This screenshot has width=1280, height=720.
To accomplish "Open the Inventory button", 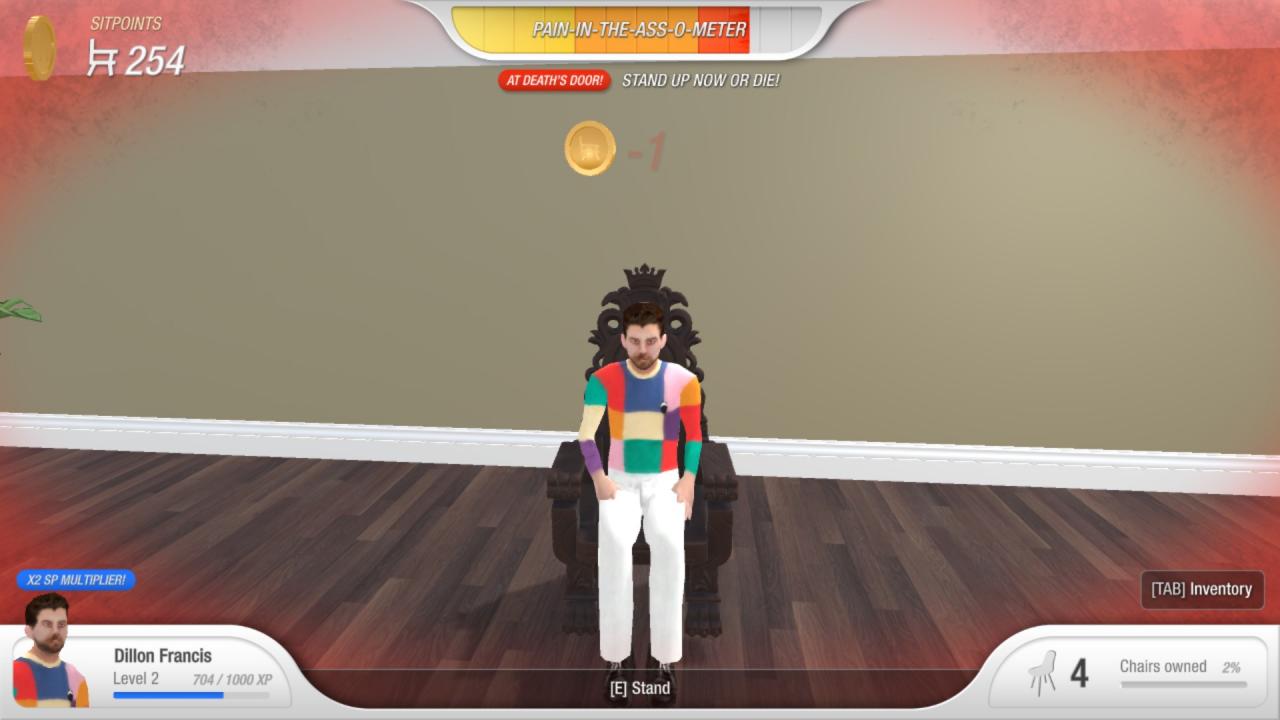I will 1201,589.
